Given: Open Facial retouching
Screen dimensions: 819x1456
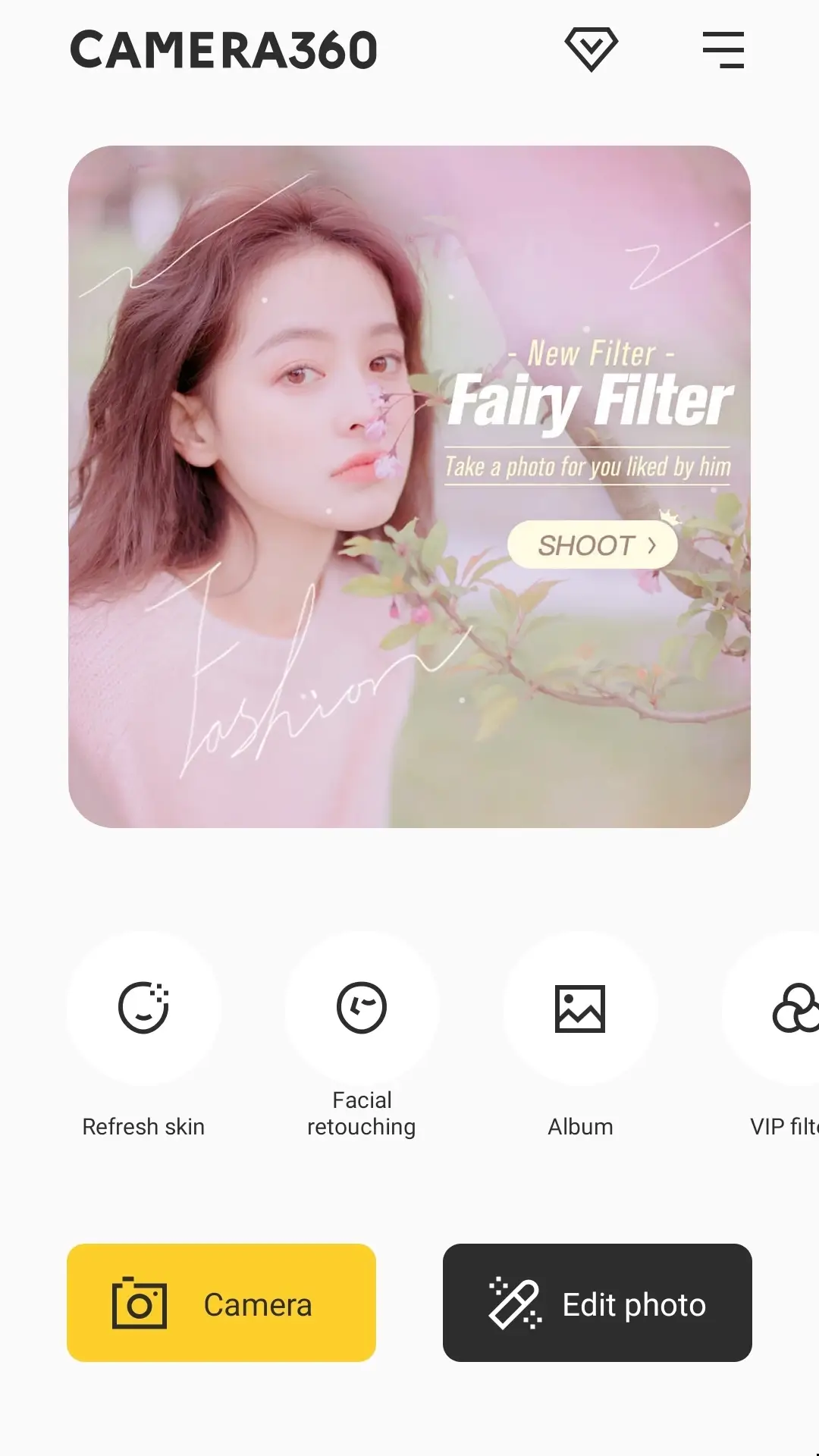Looking at the screenshot, I should 362,1009.
